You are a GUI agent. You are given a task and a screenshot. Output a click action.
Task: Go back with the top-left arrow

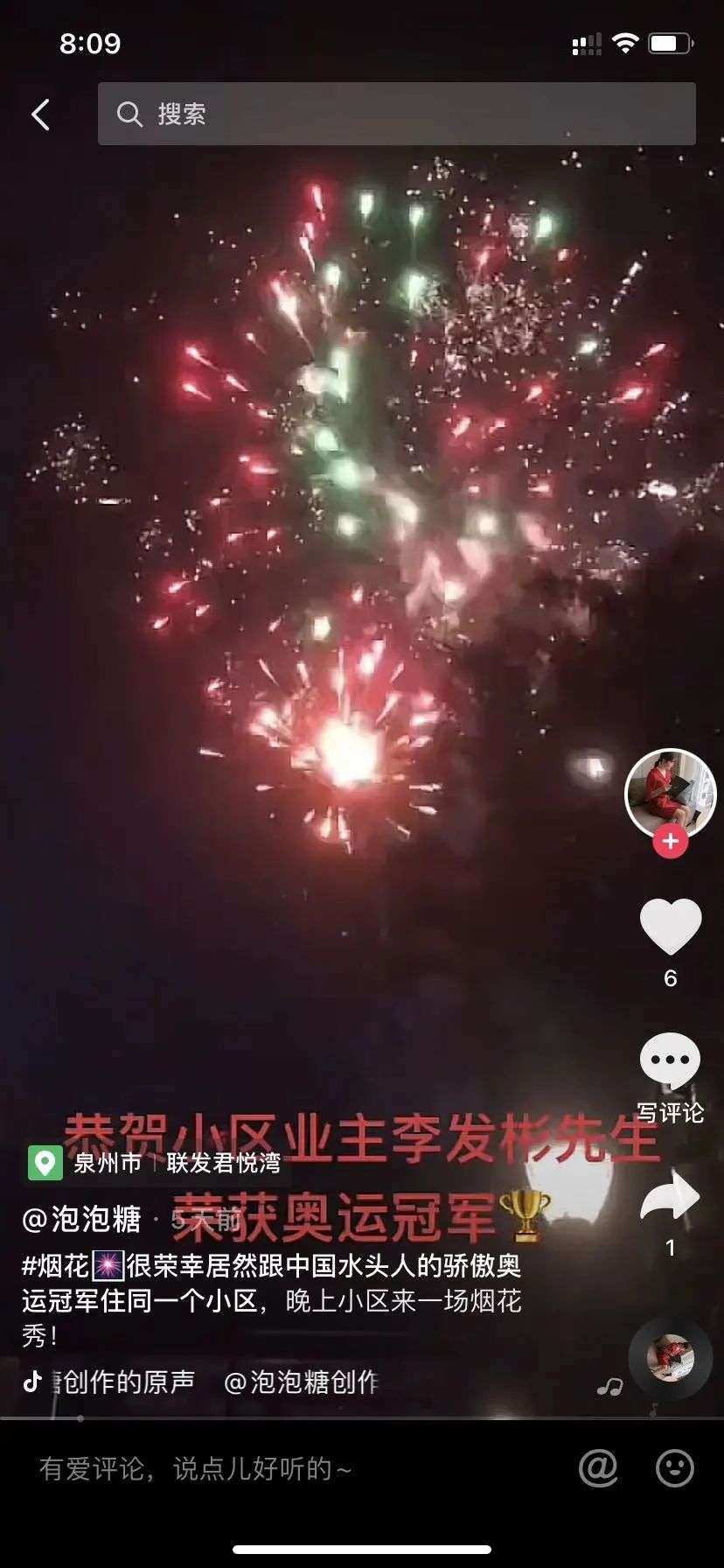coord(40,115)
